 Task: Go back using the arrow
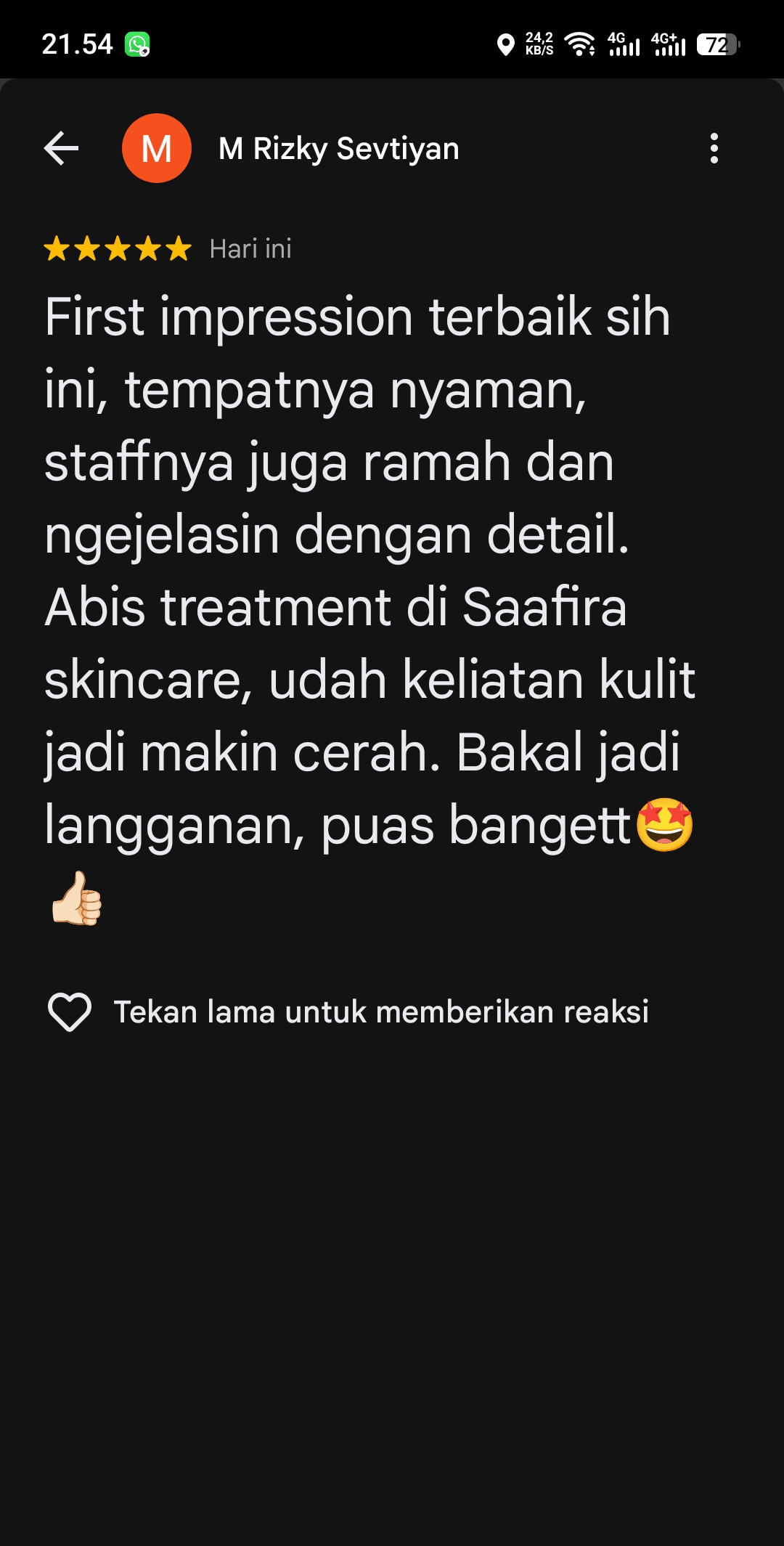61,148
